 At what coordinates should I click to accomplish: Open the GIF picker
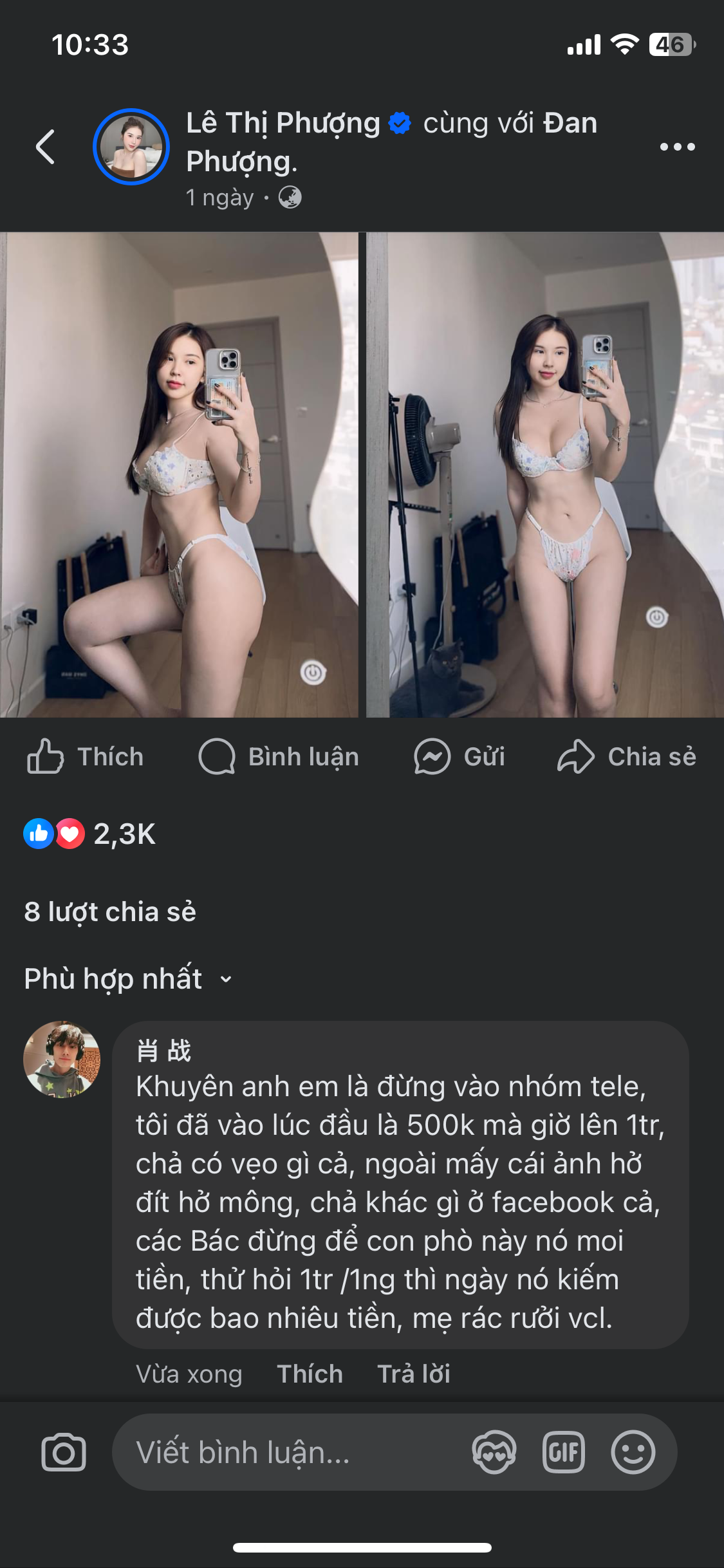coord(564,1453)
